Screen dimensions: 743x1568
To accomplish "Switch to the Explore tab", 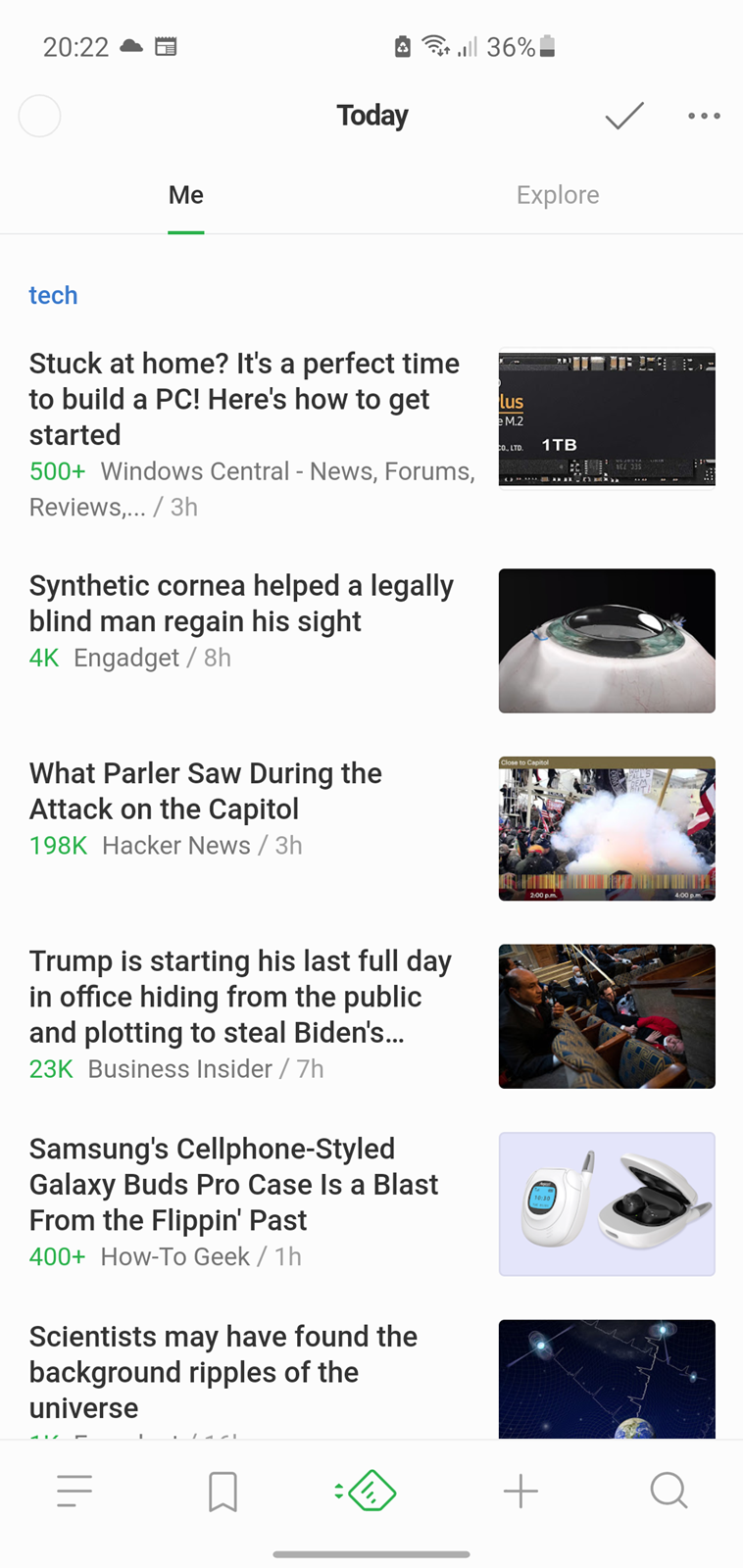I will [x=558, y=195].
